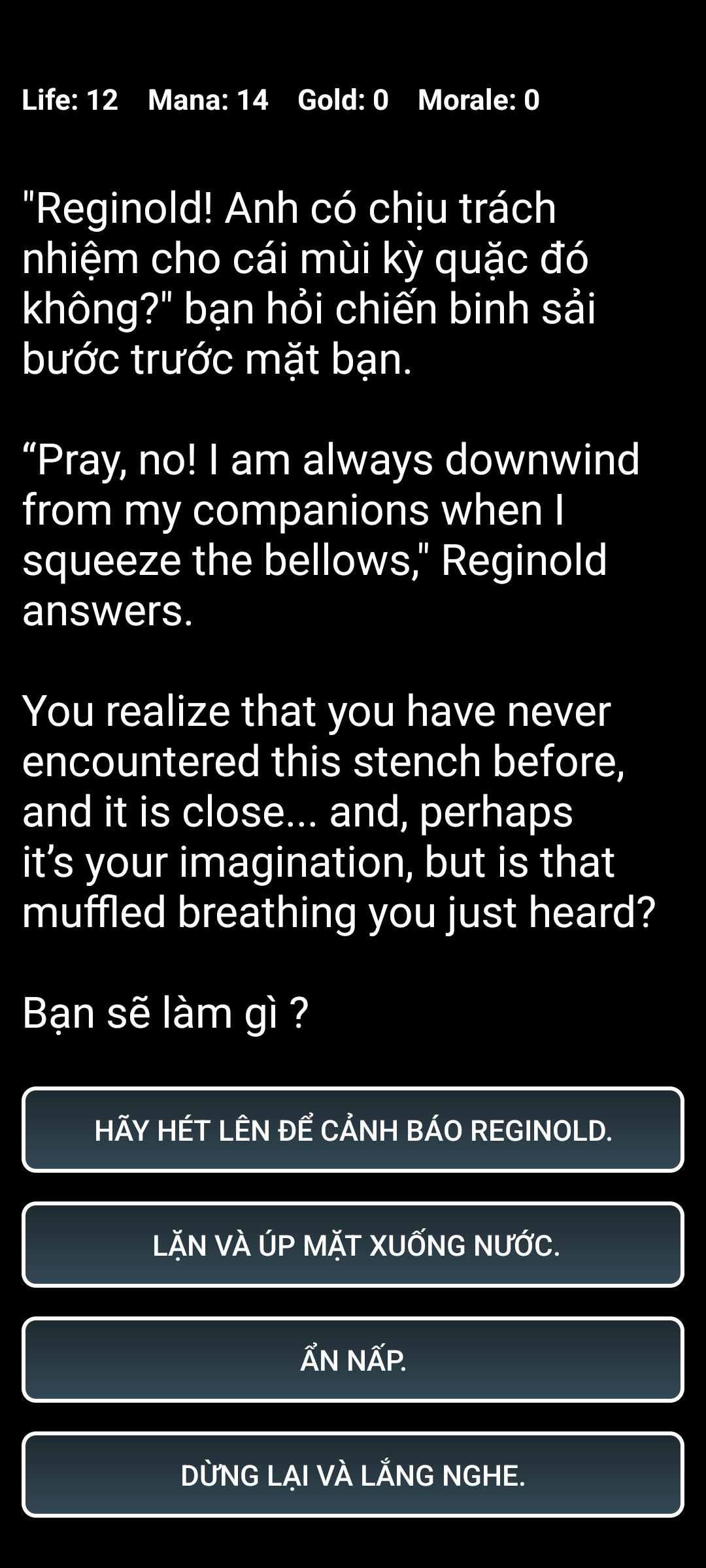Select 'Lặn và úp mặt xuống nước'
Viewport: 706px width, 1568px height.
coord(353,1245)
